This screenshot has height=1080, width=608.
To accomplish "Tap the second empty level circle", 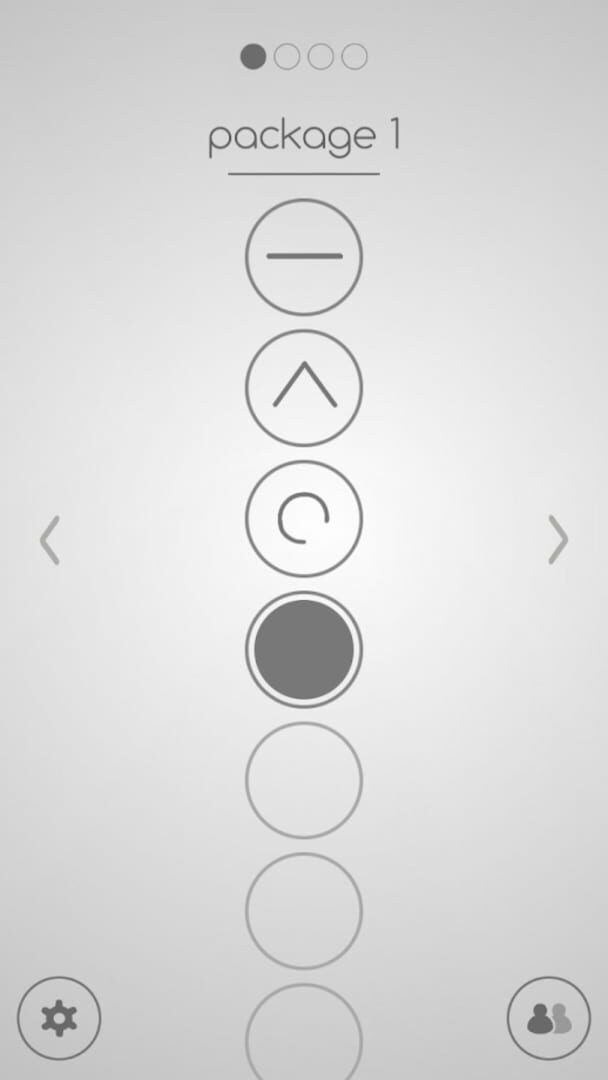I will coord(304,911).
